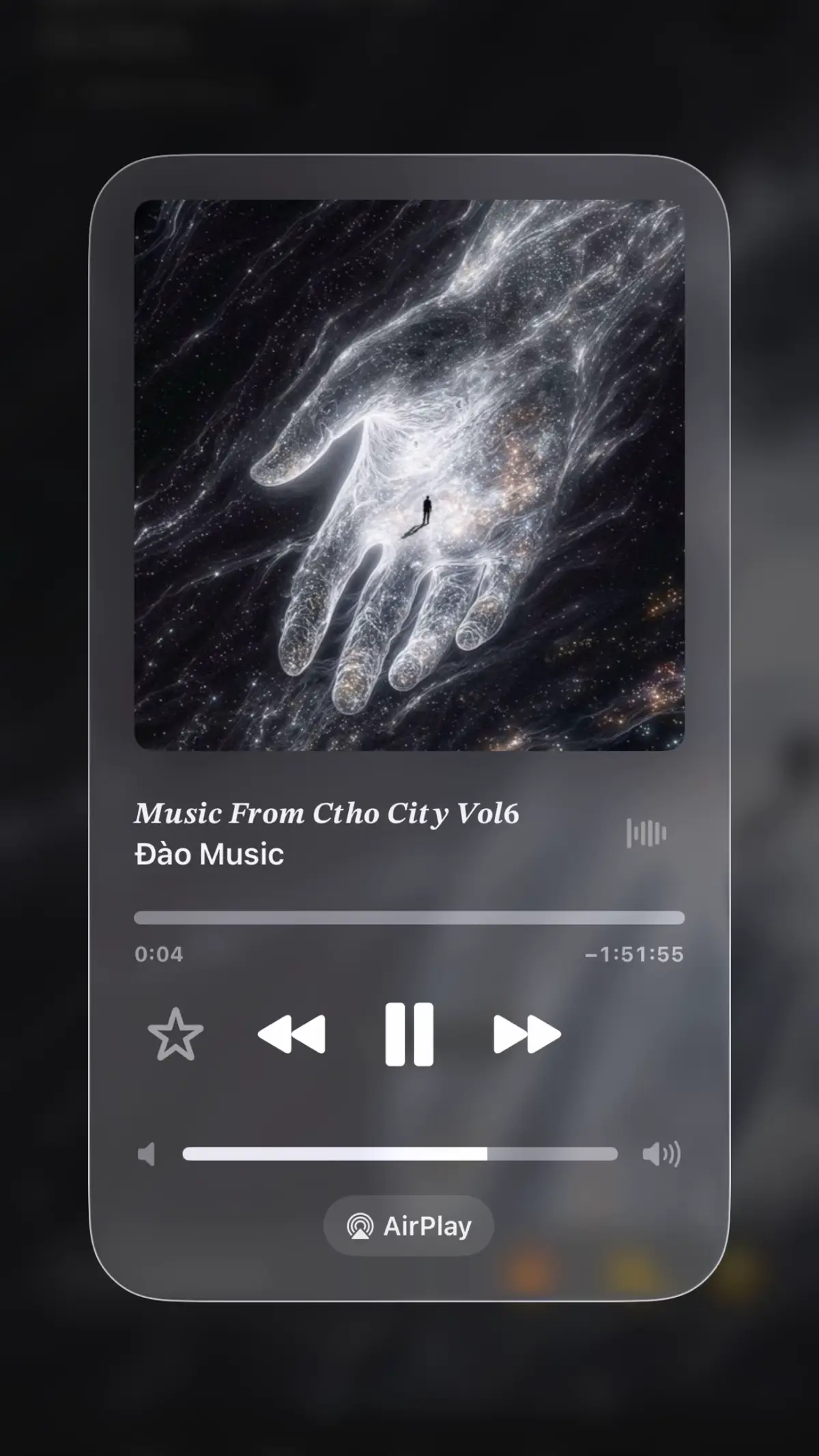Toggle favorite using the star icon

pyautogui.click(x=177, y=1034)
